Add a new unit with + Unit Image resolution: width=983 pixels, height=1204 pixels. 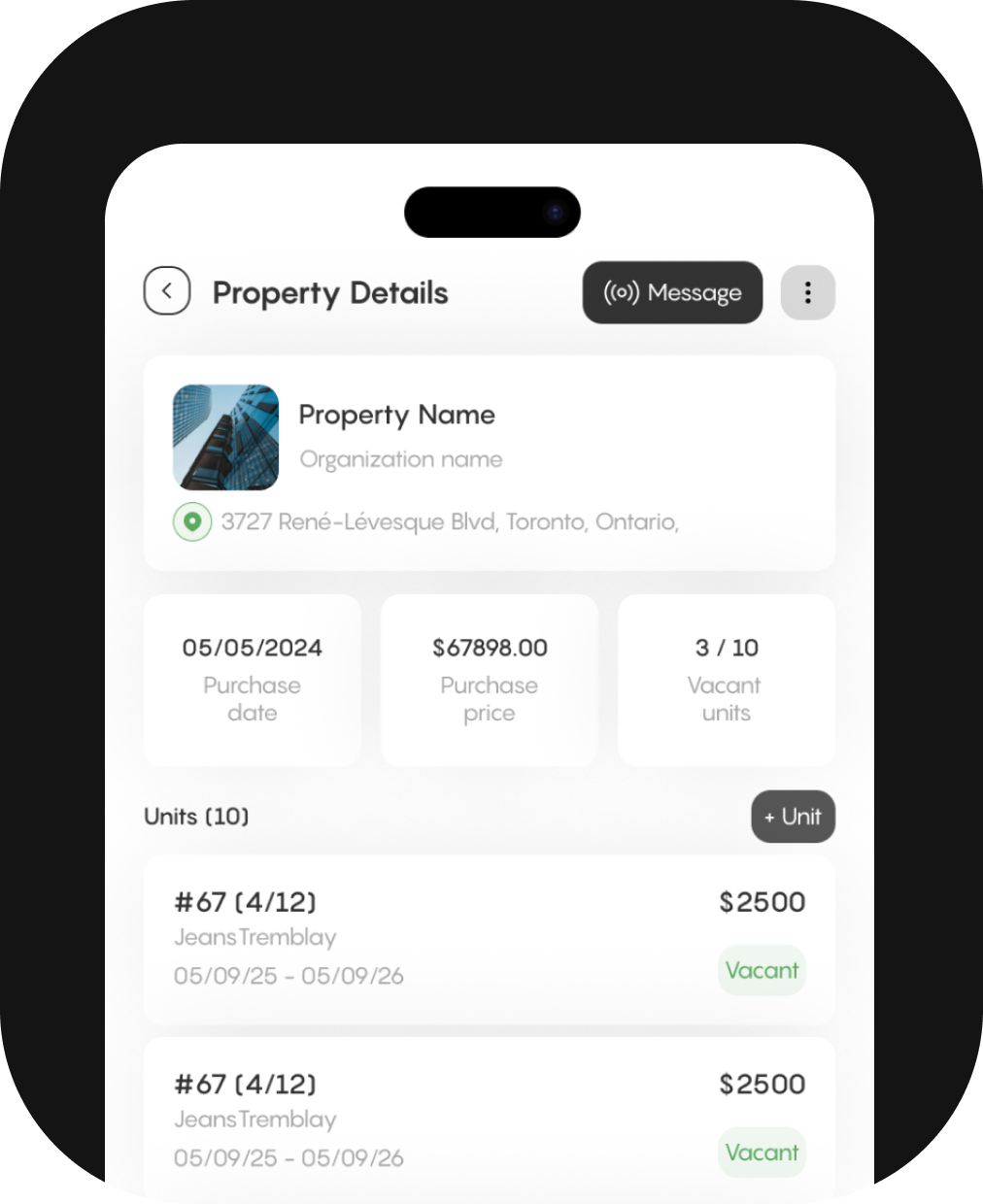(793, 817)
